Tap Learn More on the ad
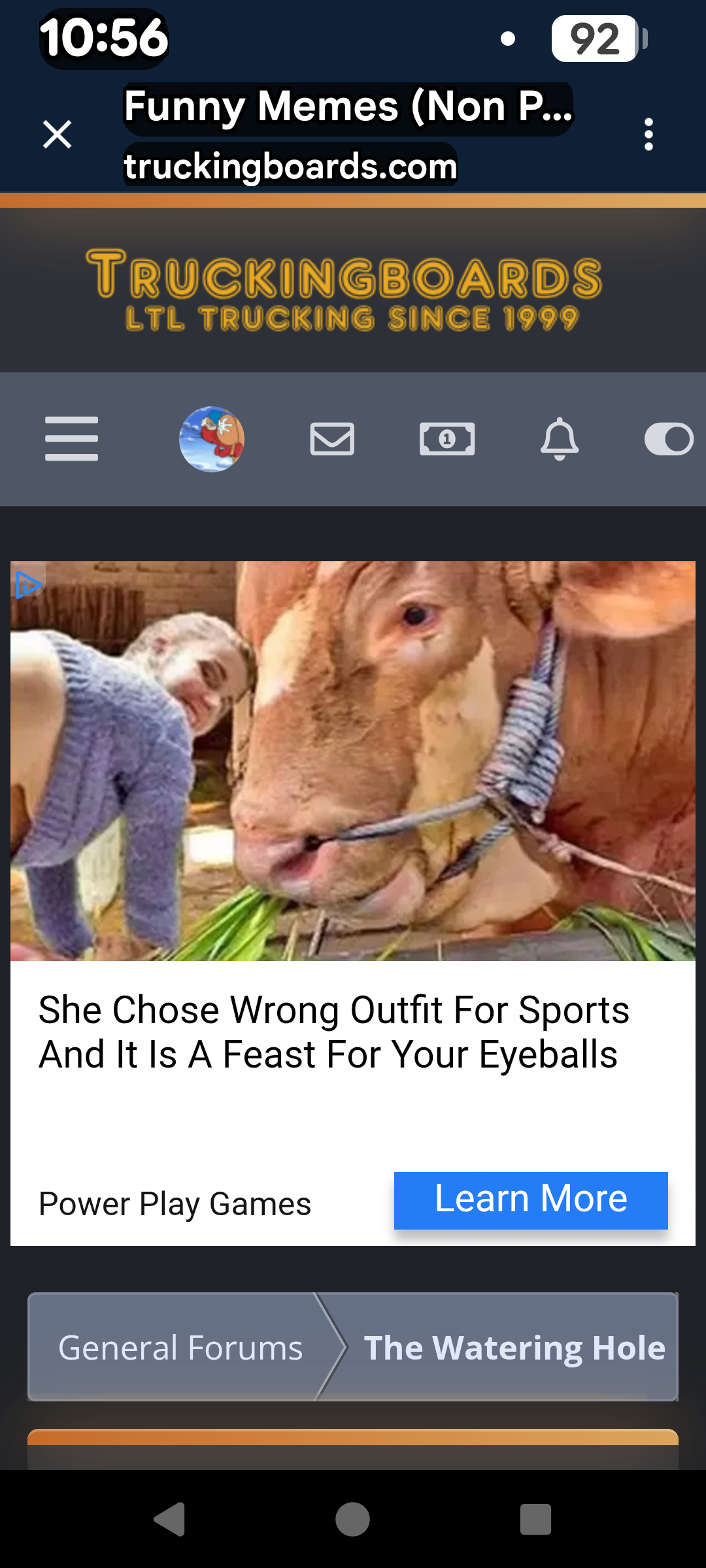The image size is (706, 1568). tap(531, 1200)
